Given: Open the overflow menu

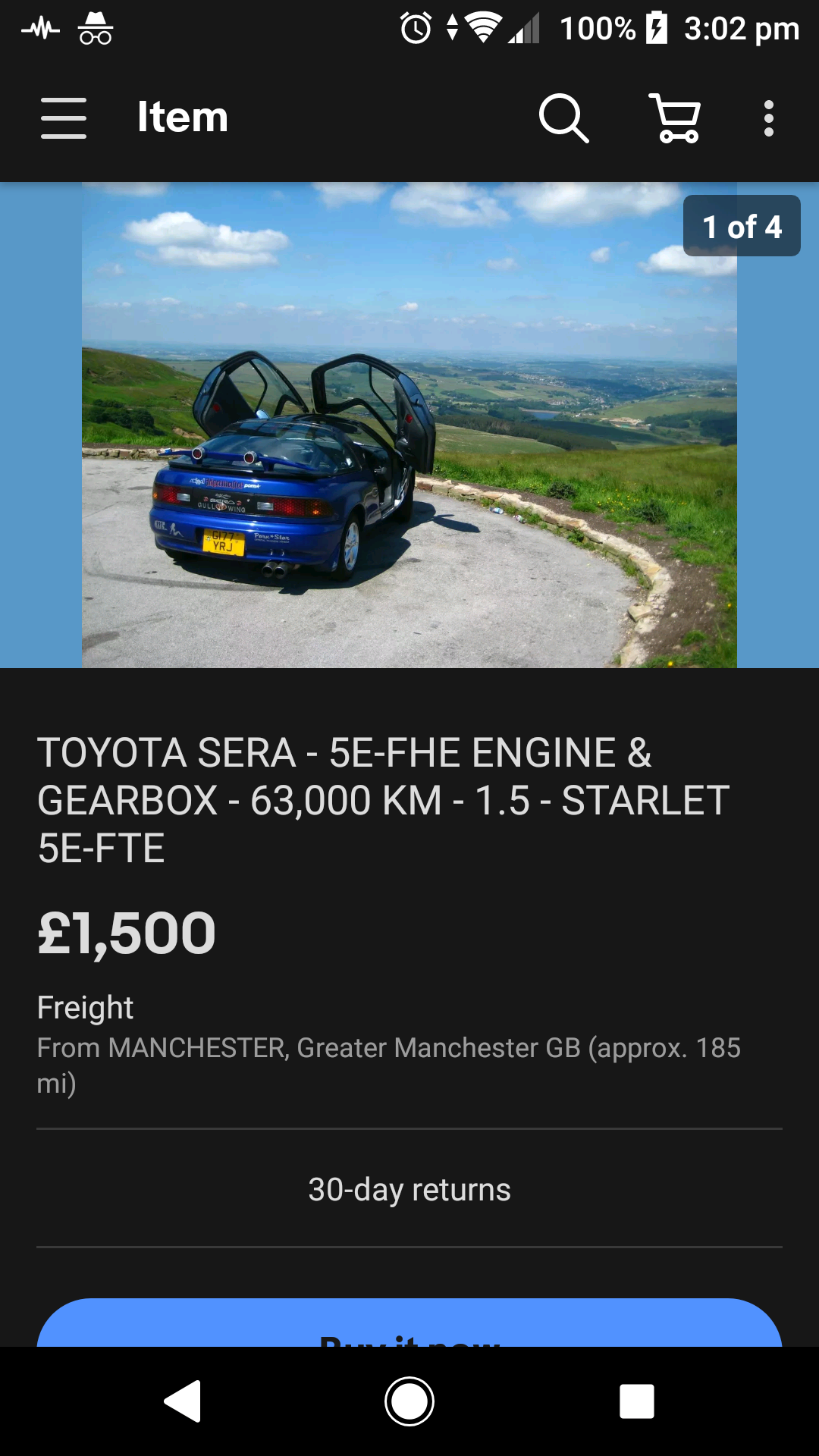Looking at the screenshot, I should (769, 118).
